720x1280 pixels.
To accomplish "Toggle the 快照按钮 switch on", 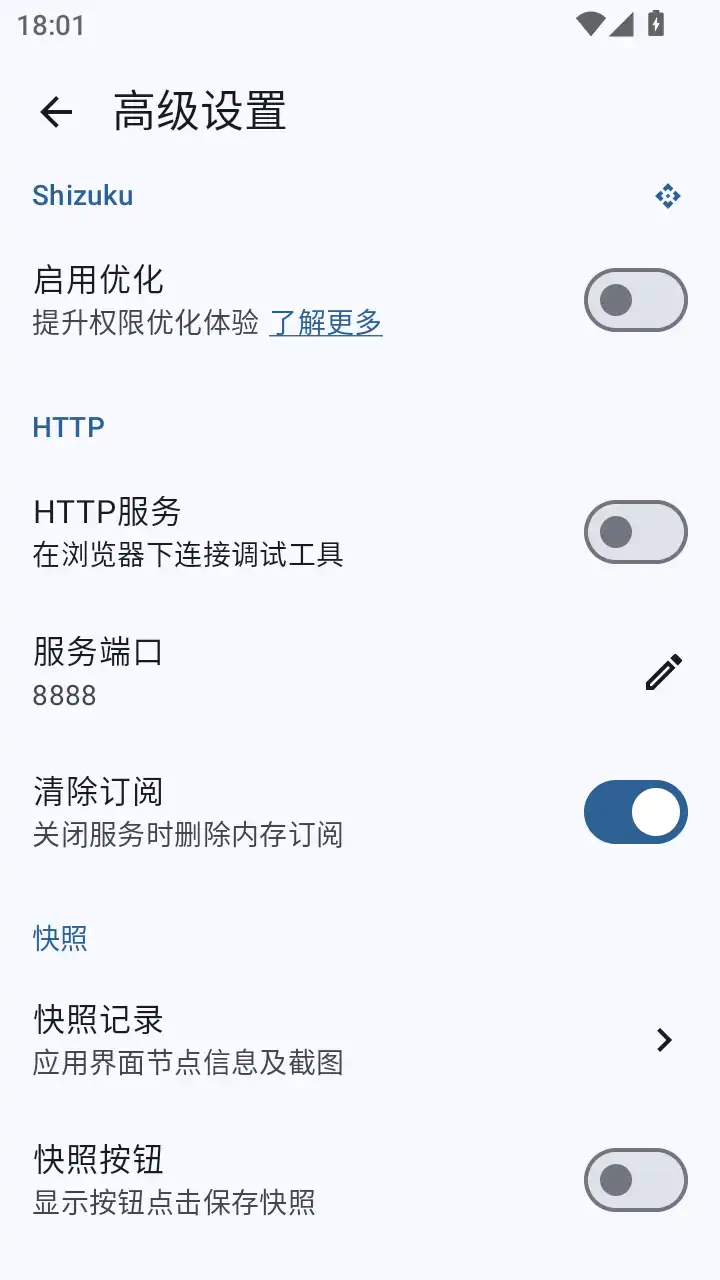I will pyautogui.click(x=635, y=1180).
